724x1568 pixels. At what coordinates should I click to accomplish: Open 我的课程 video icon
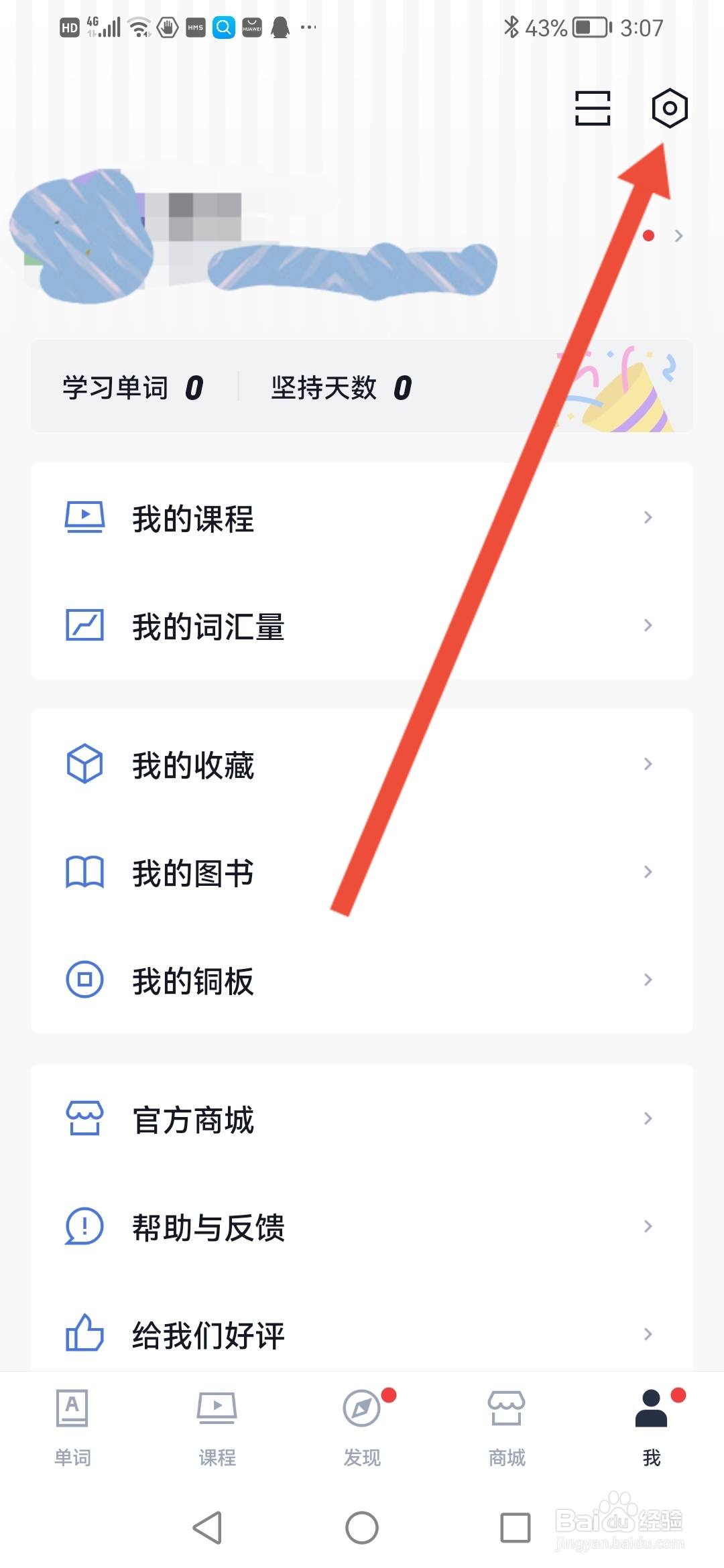click(x=84, y=517)
